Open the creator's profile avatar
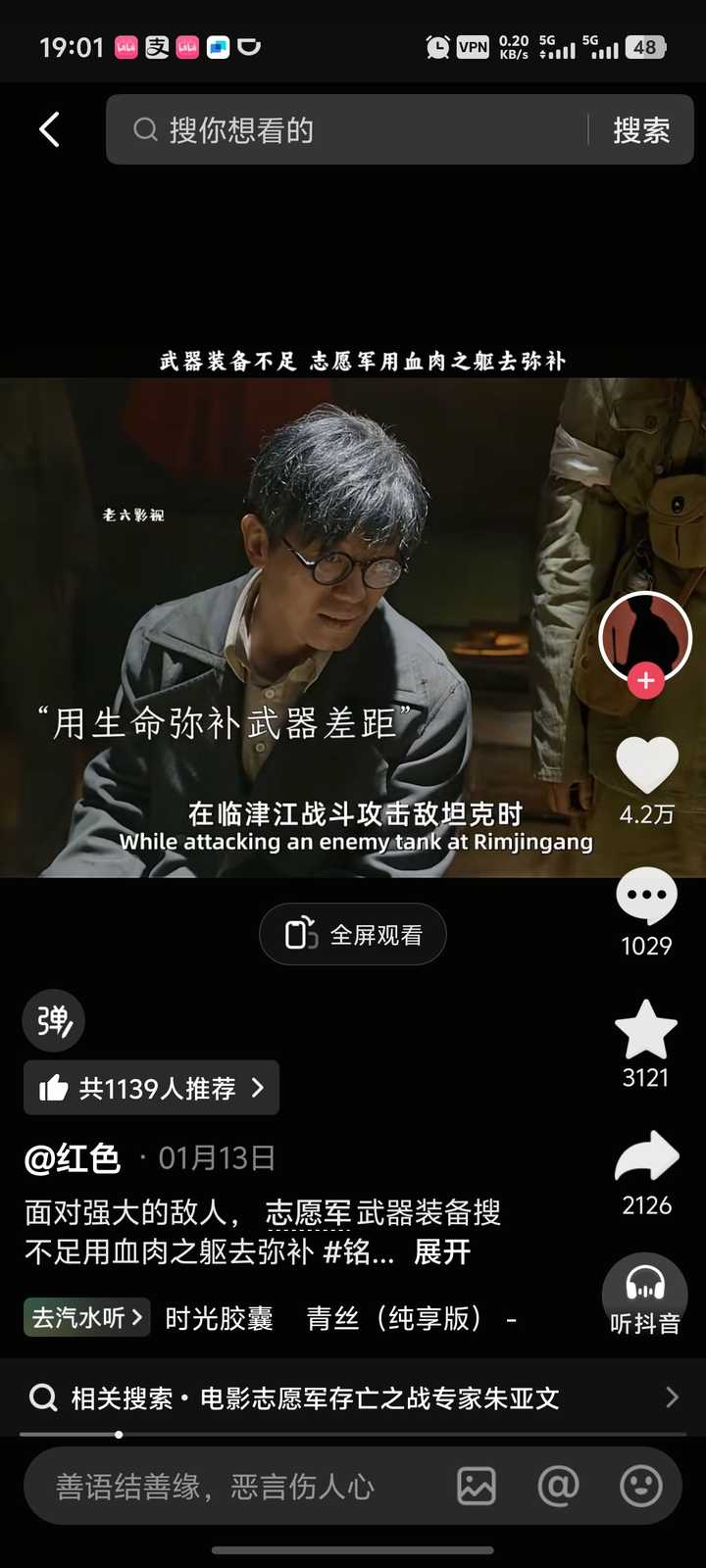706x1568 pixels. click(x=645, y=635)
